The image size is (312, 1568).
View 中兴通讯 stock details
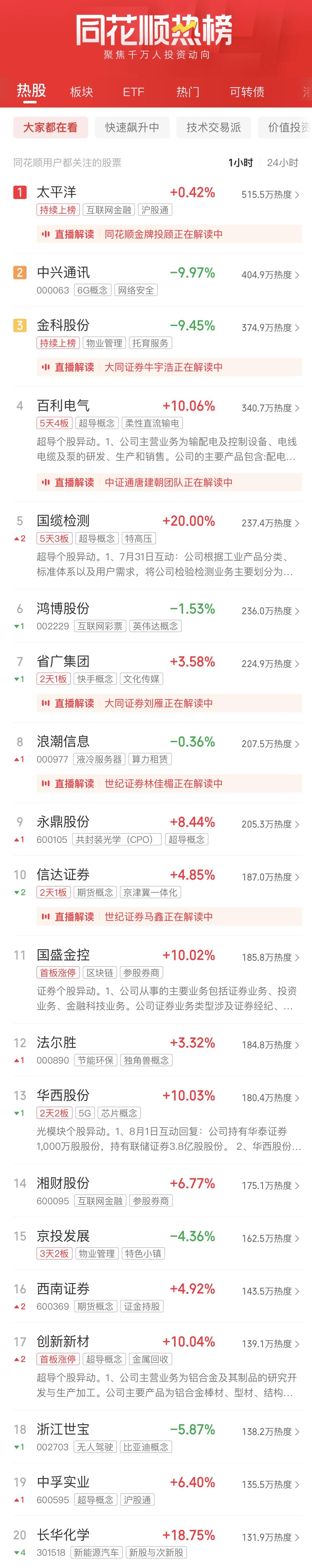pos(63,273)
